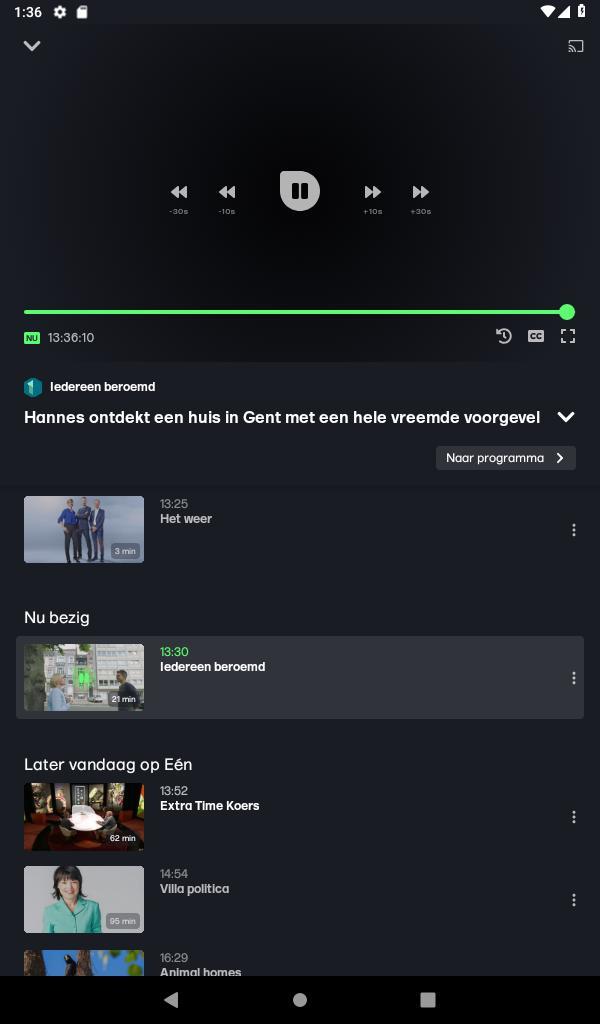Collapse the video player with the down chevron
This screenshot has width=600, height=1024.
pos(32,46)
